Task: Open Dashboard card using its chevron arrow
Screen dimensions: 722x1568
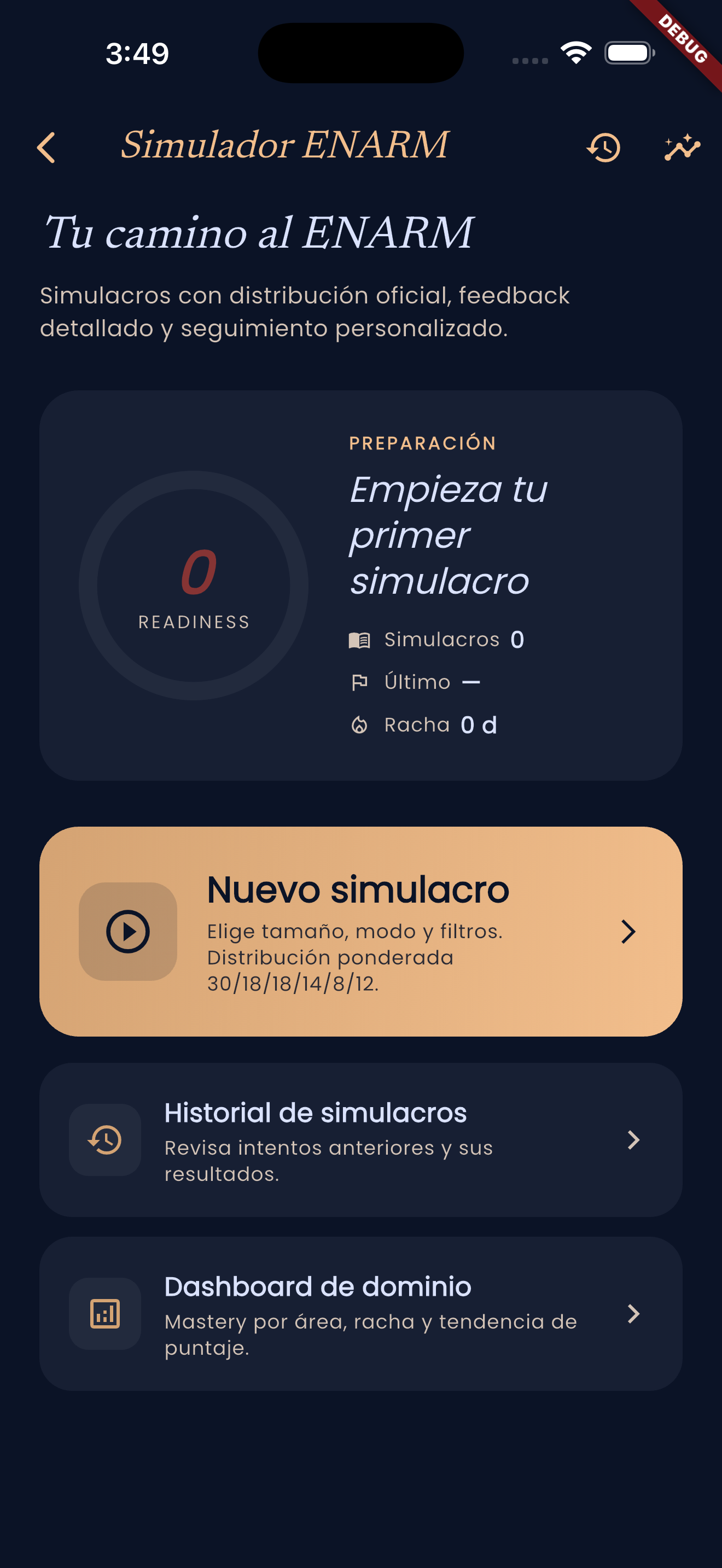Action: coord(634,1315)
